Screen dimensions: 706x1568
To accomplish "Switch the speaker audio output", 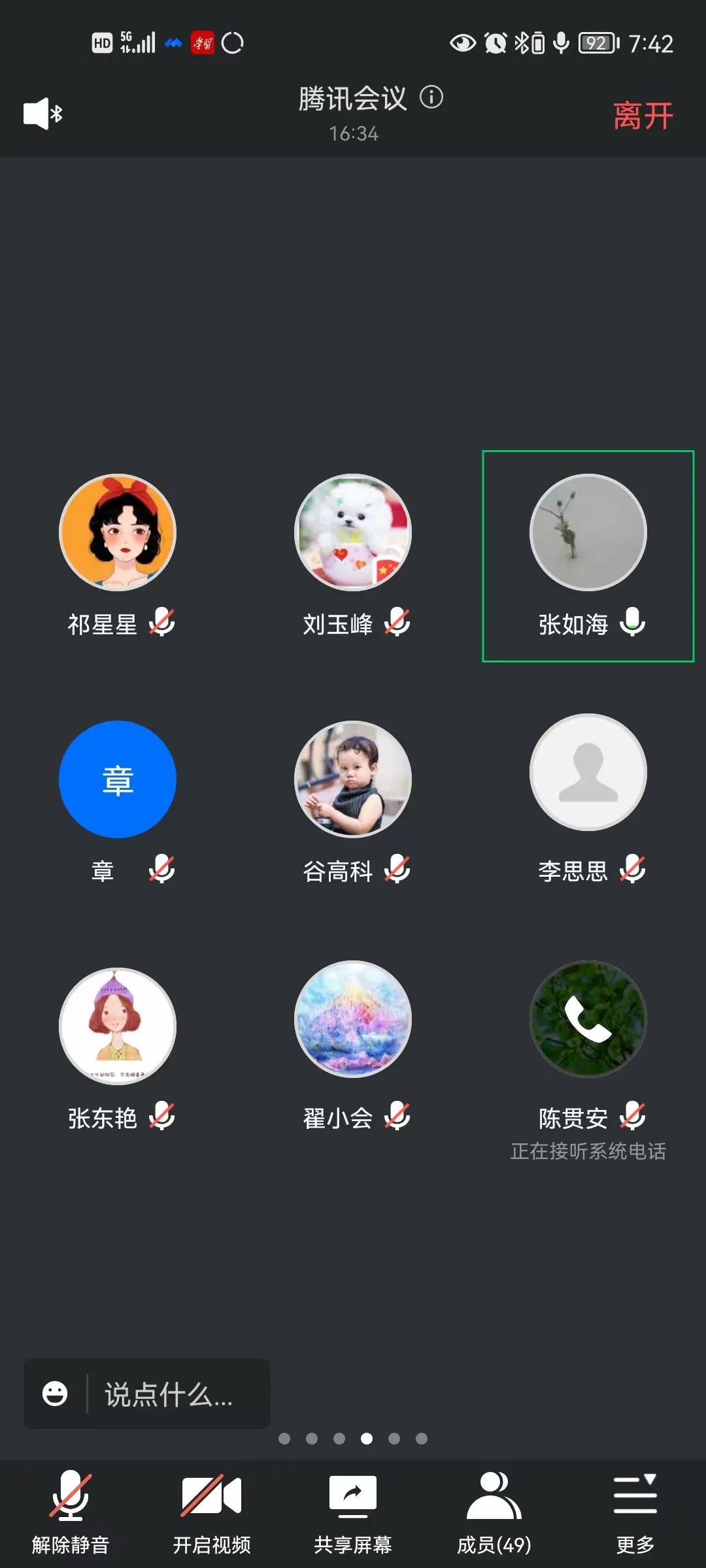I will coord(42,114).
